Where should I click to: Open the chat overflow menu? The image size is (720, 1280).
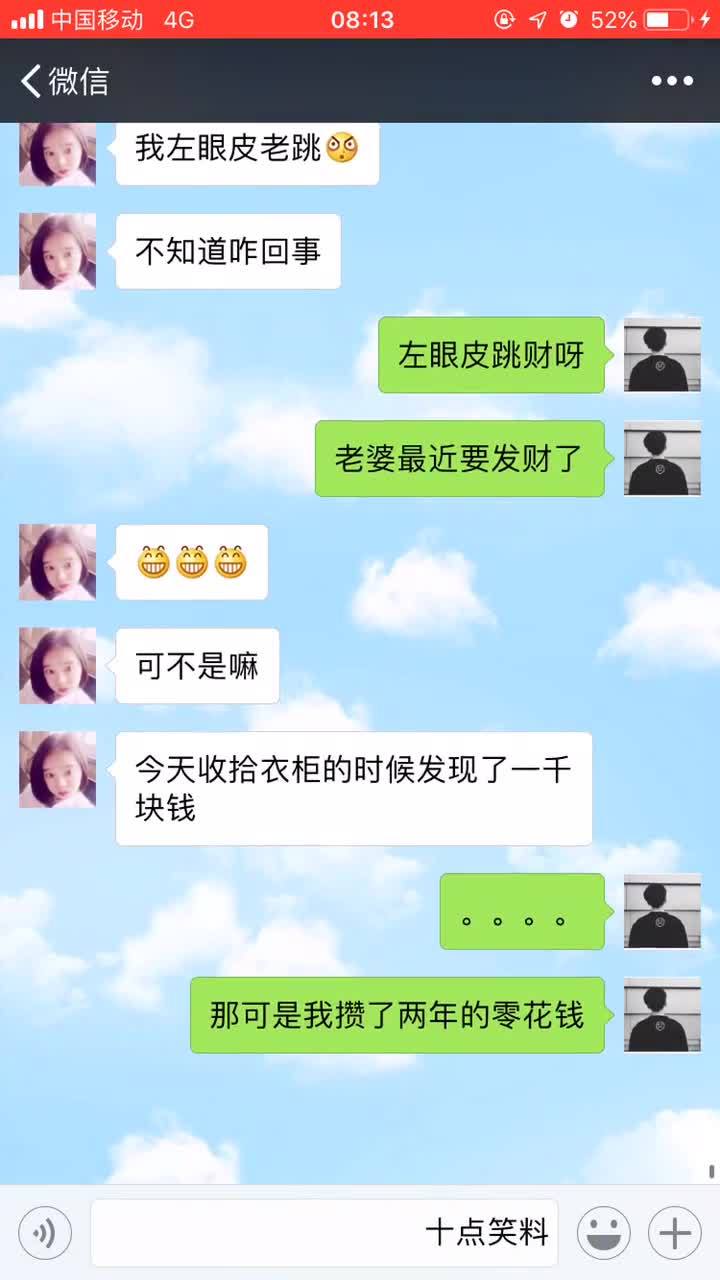point(672,81)
